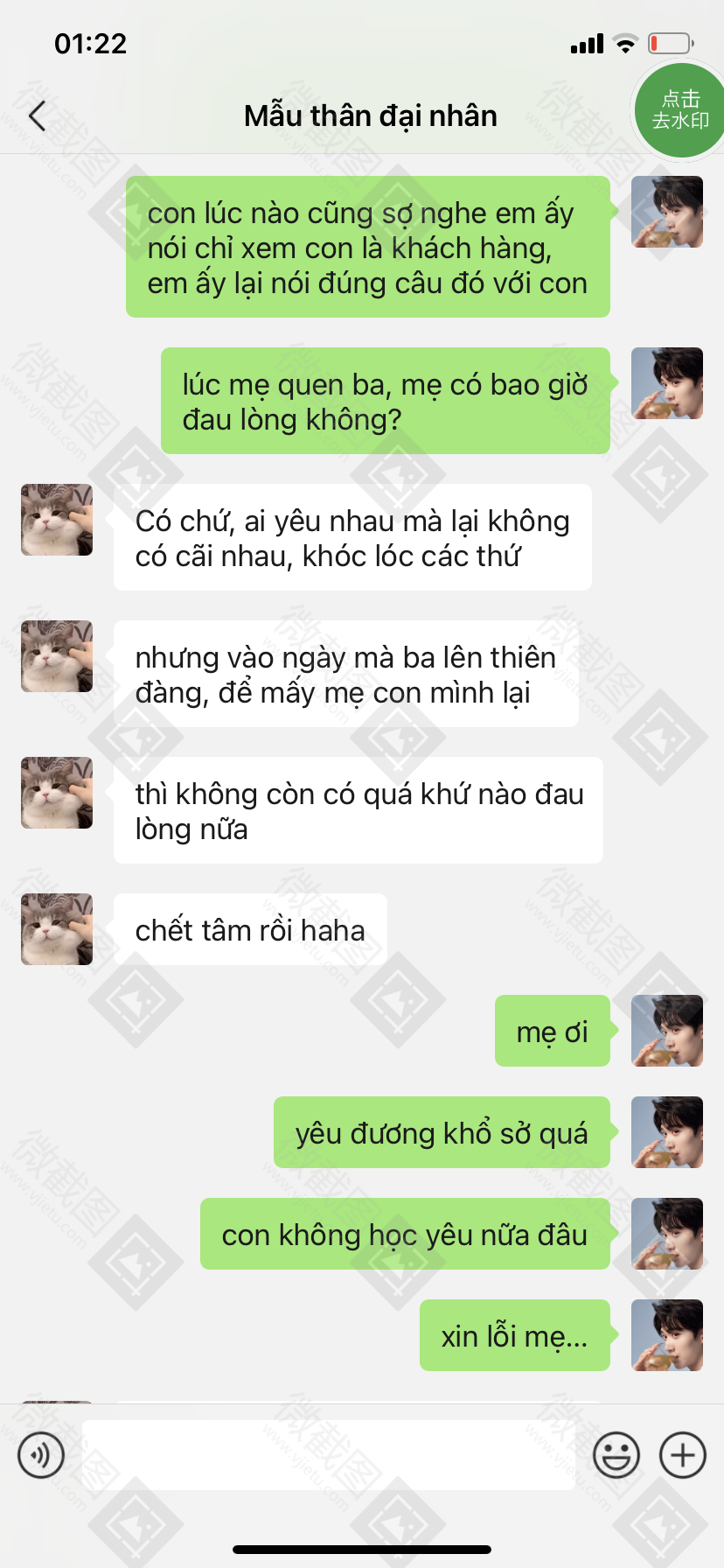The image size is (724, 1568).
Task: Tap the green 点击去水印 button
Action: pos(679,111)
